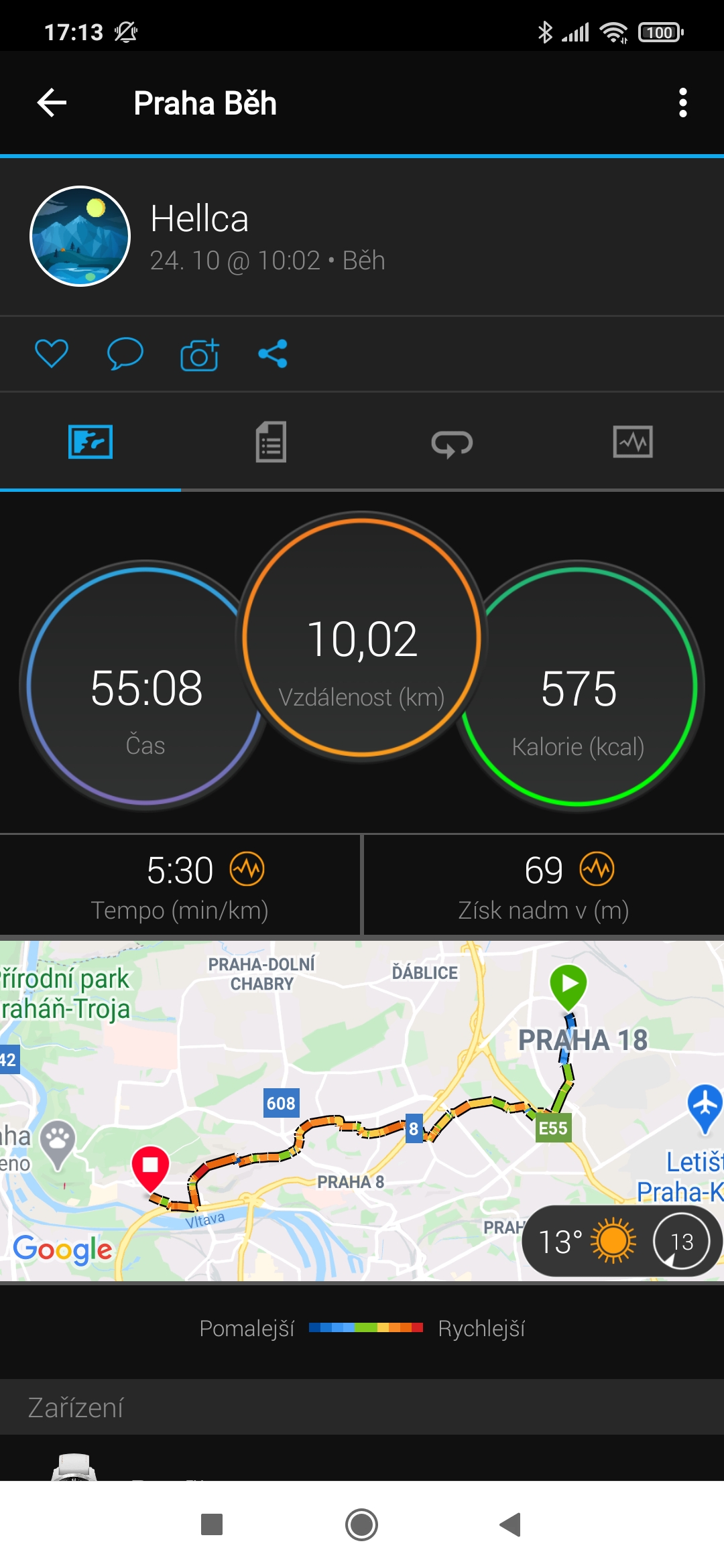Open recent apps with square button
Viewport: 724px width, 1568px height.
tap(212, 1524)
